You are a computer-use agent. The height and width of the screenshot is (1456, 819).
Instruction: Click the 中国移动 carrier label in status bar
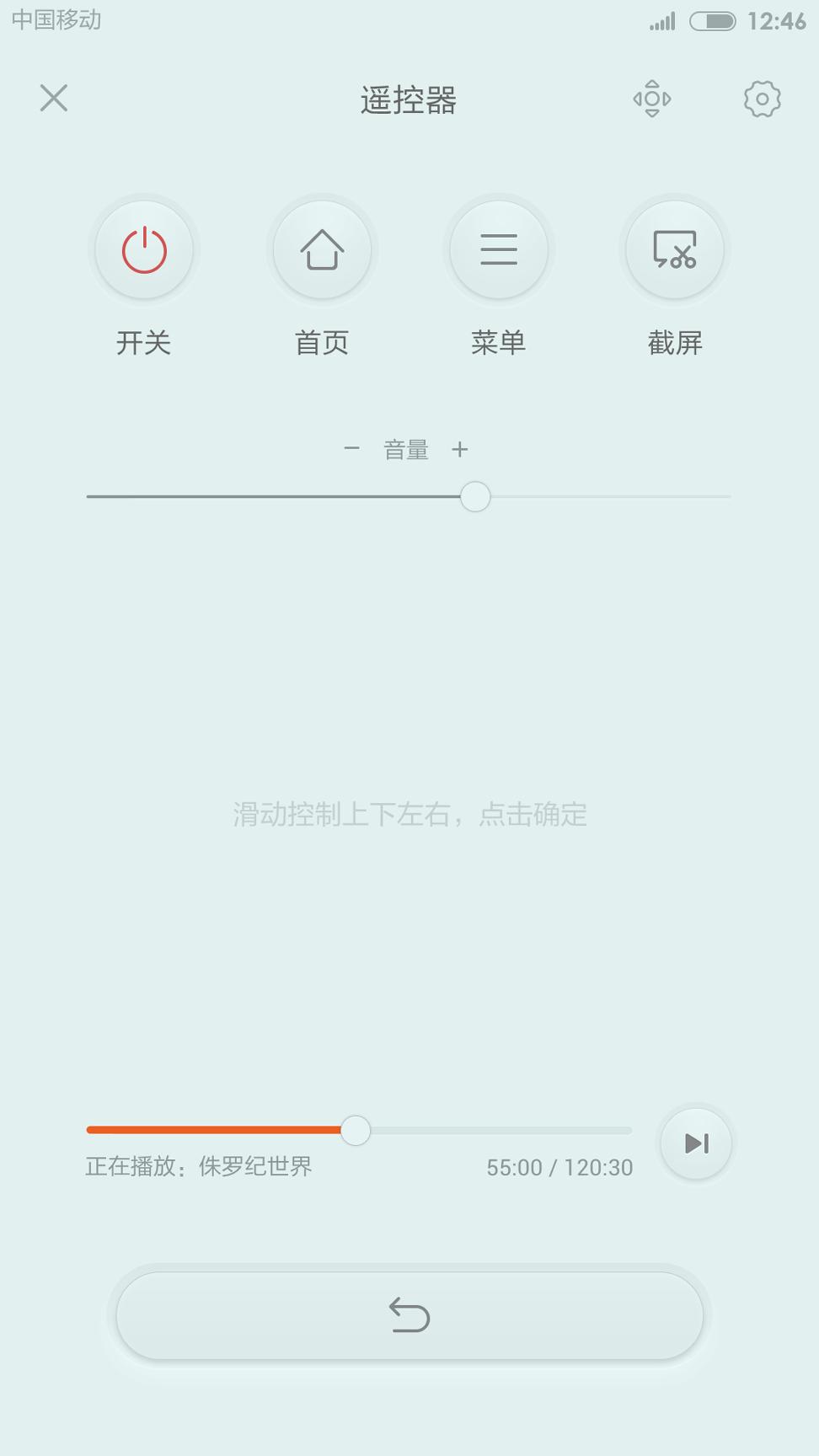pyautogui.click(x=56, y=19)
